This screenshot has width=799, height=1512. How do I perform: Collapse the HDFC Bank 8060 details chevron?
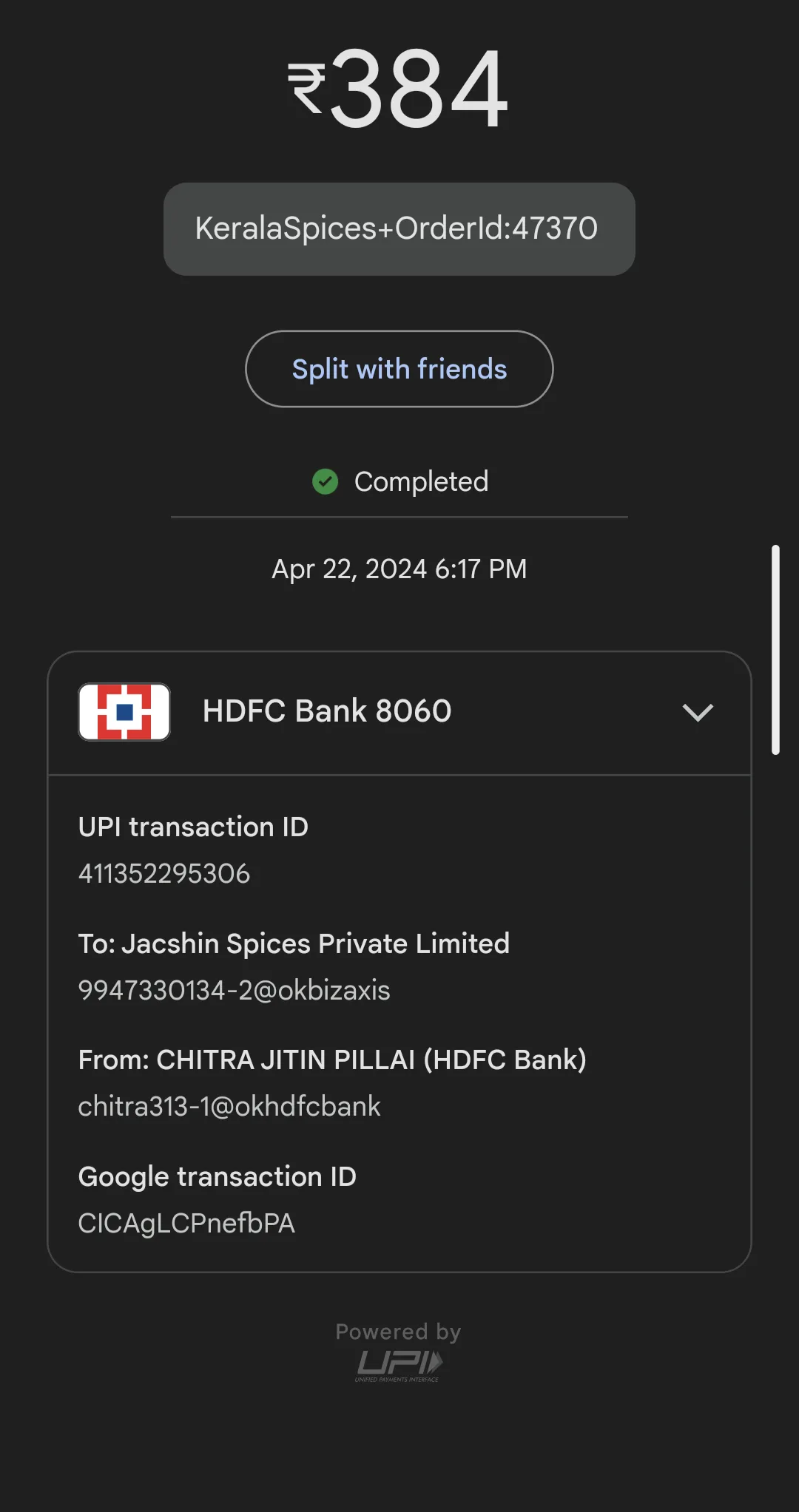(698, 712)
